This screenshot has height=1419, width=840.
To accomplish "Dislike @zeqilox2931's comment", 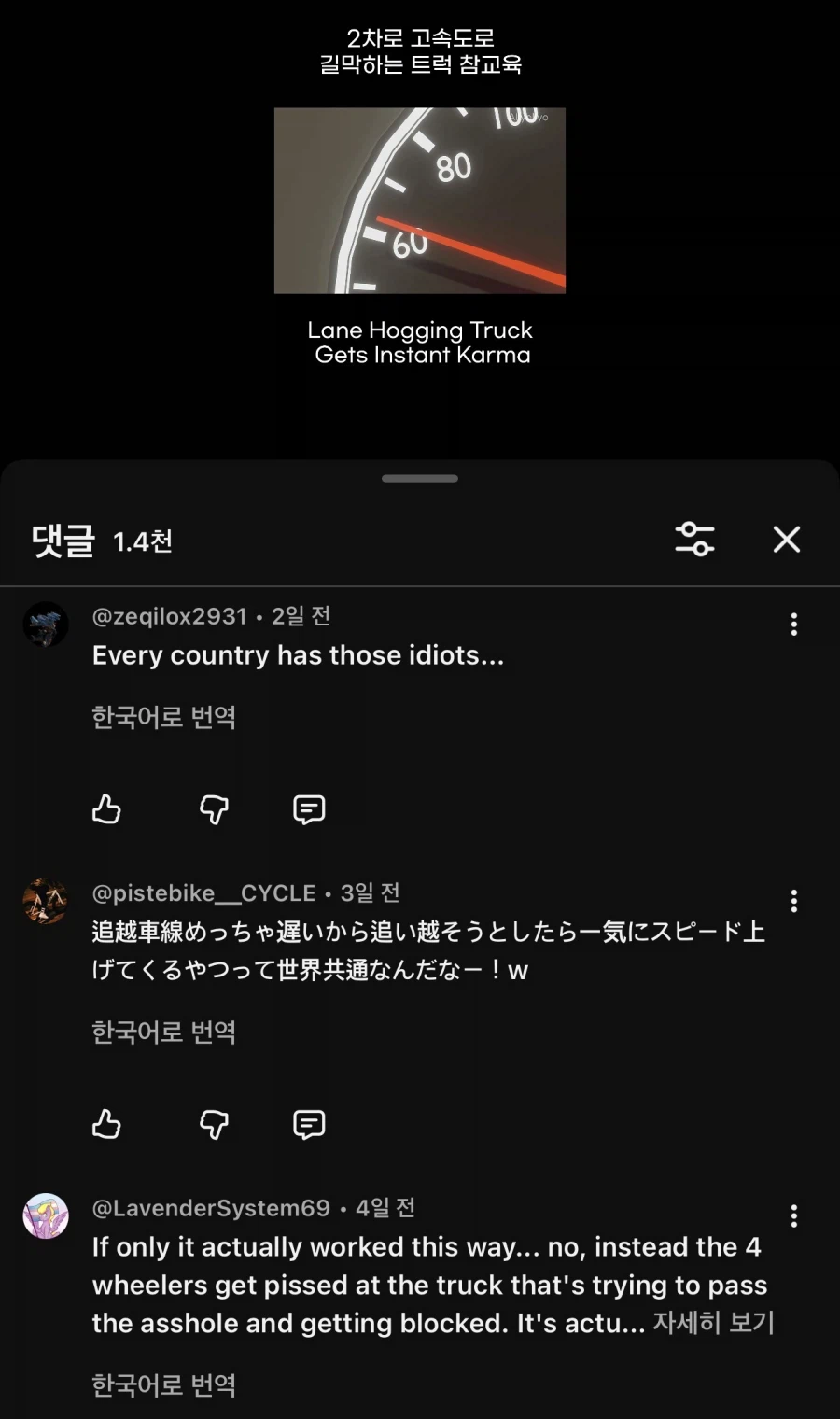I will [213, 809].
